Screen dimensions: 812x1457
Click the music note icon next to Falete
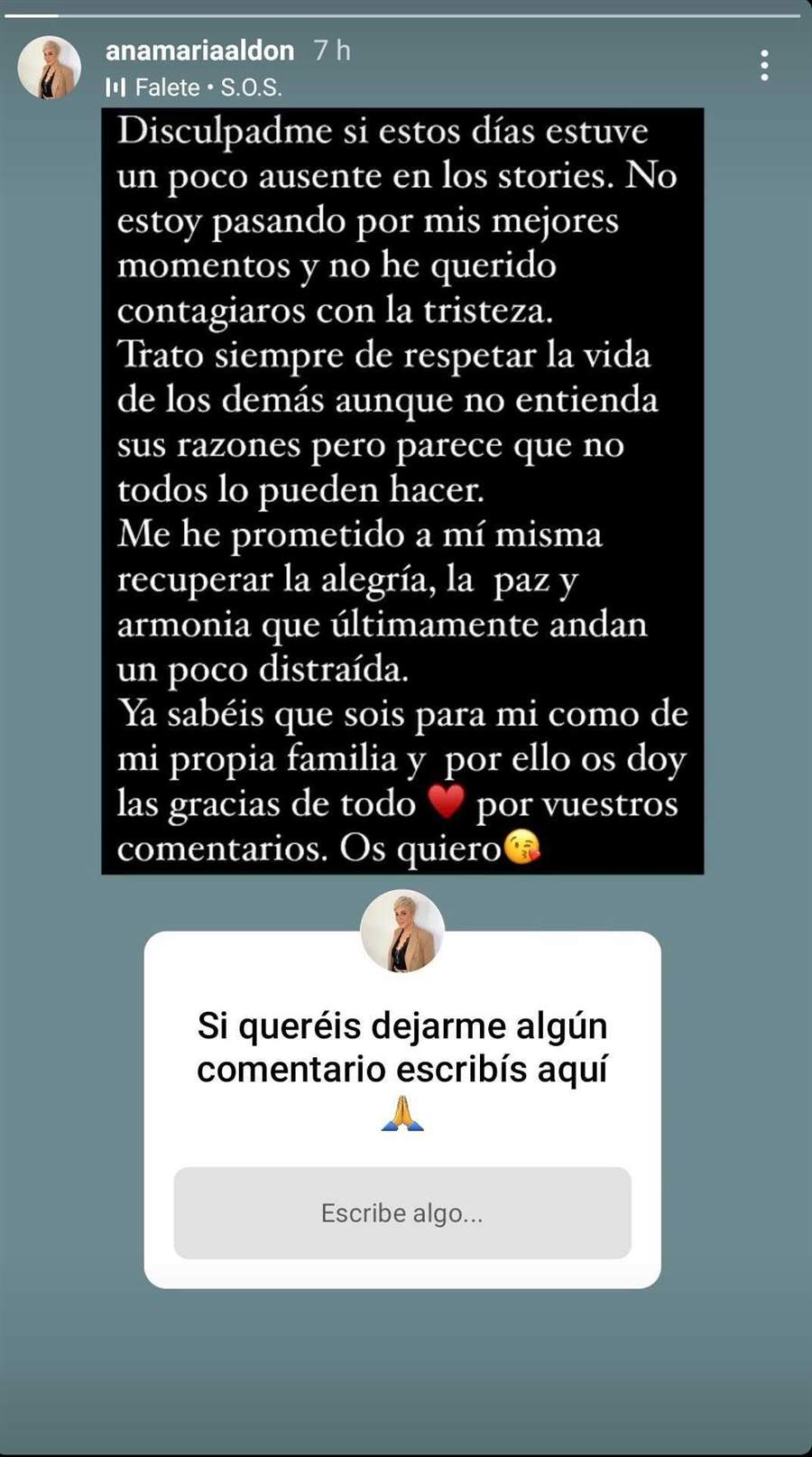[117, 88]
